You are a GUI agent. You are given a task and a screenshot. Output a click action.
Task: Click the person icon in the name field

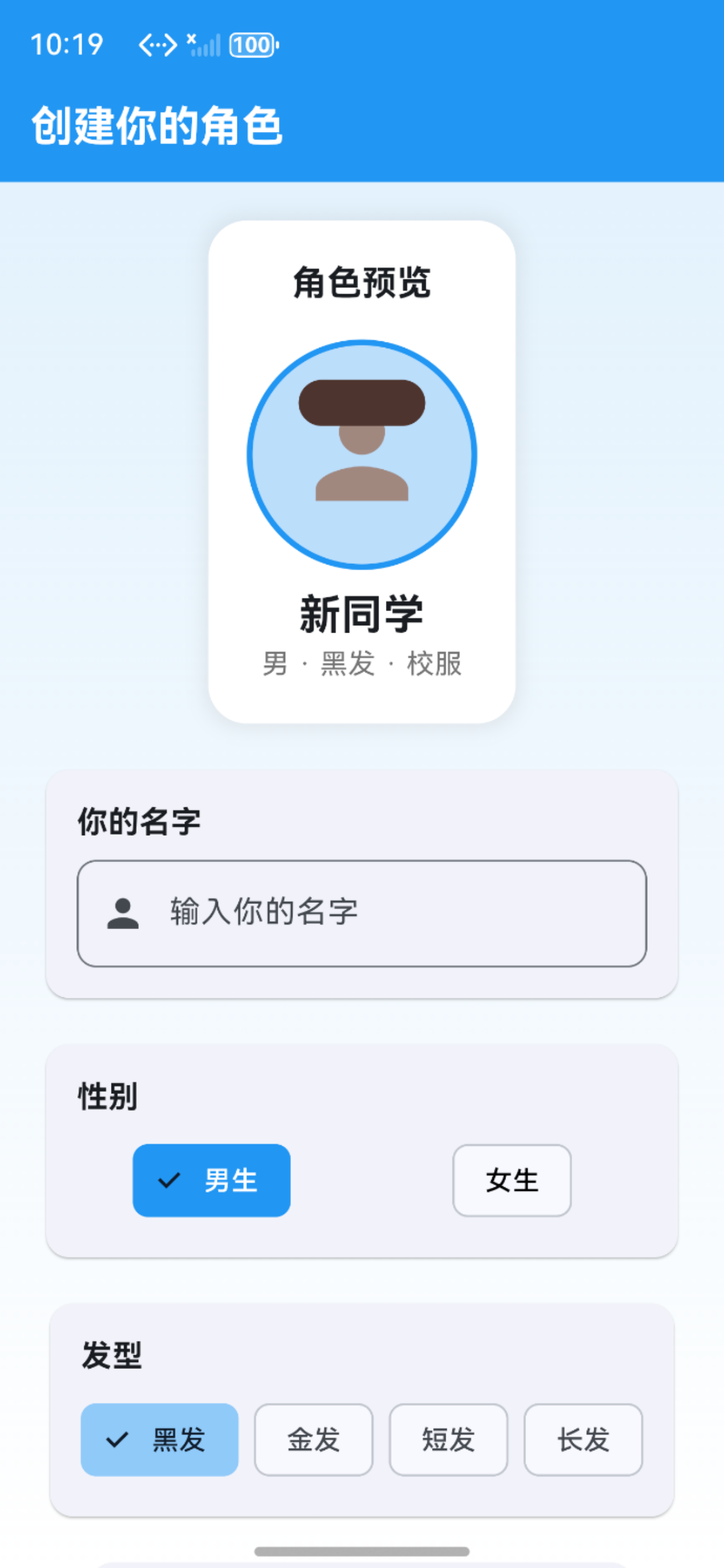pos(124,913)
